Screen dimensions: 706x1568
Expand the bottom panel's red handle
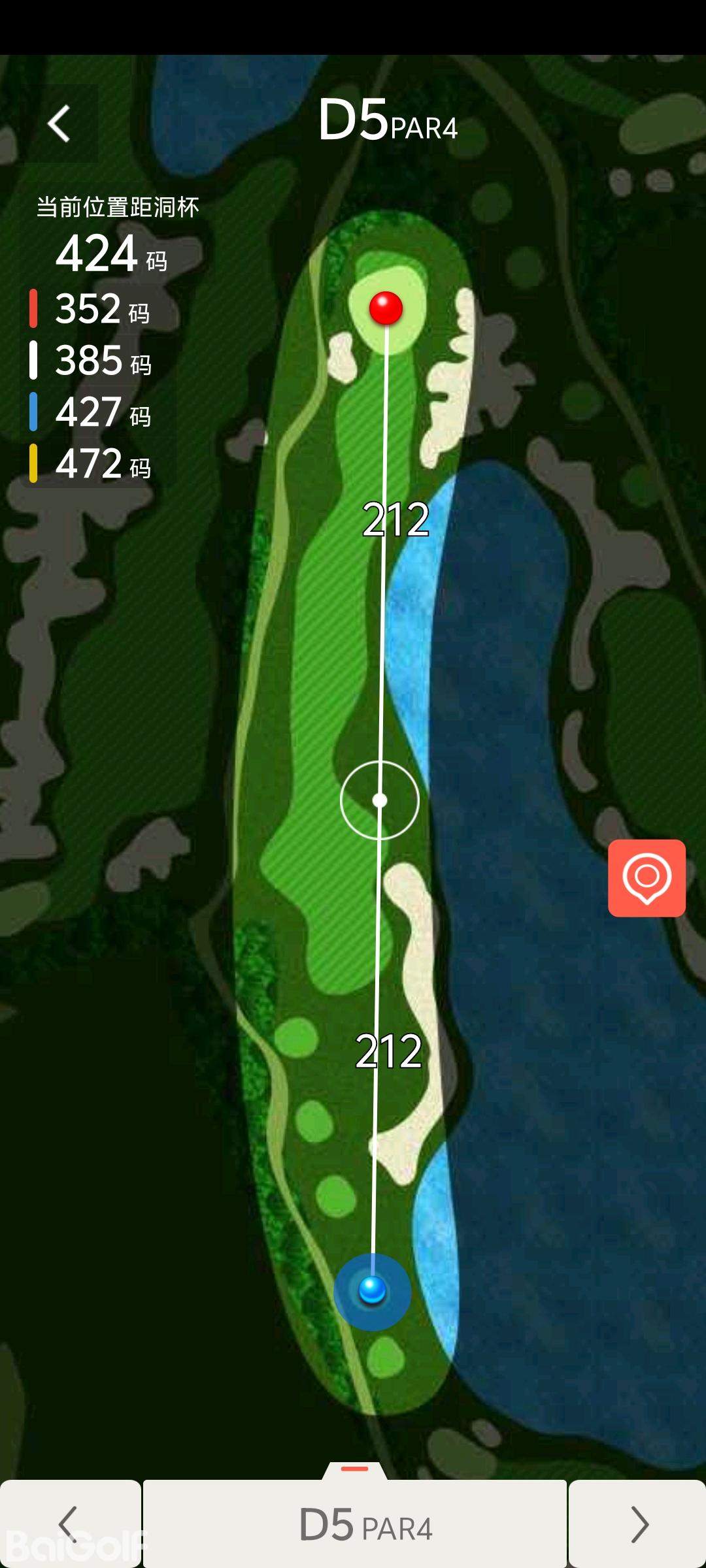coord(355,1469)
